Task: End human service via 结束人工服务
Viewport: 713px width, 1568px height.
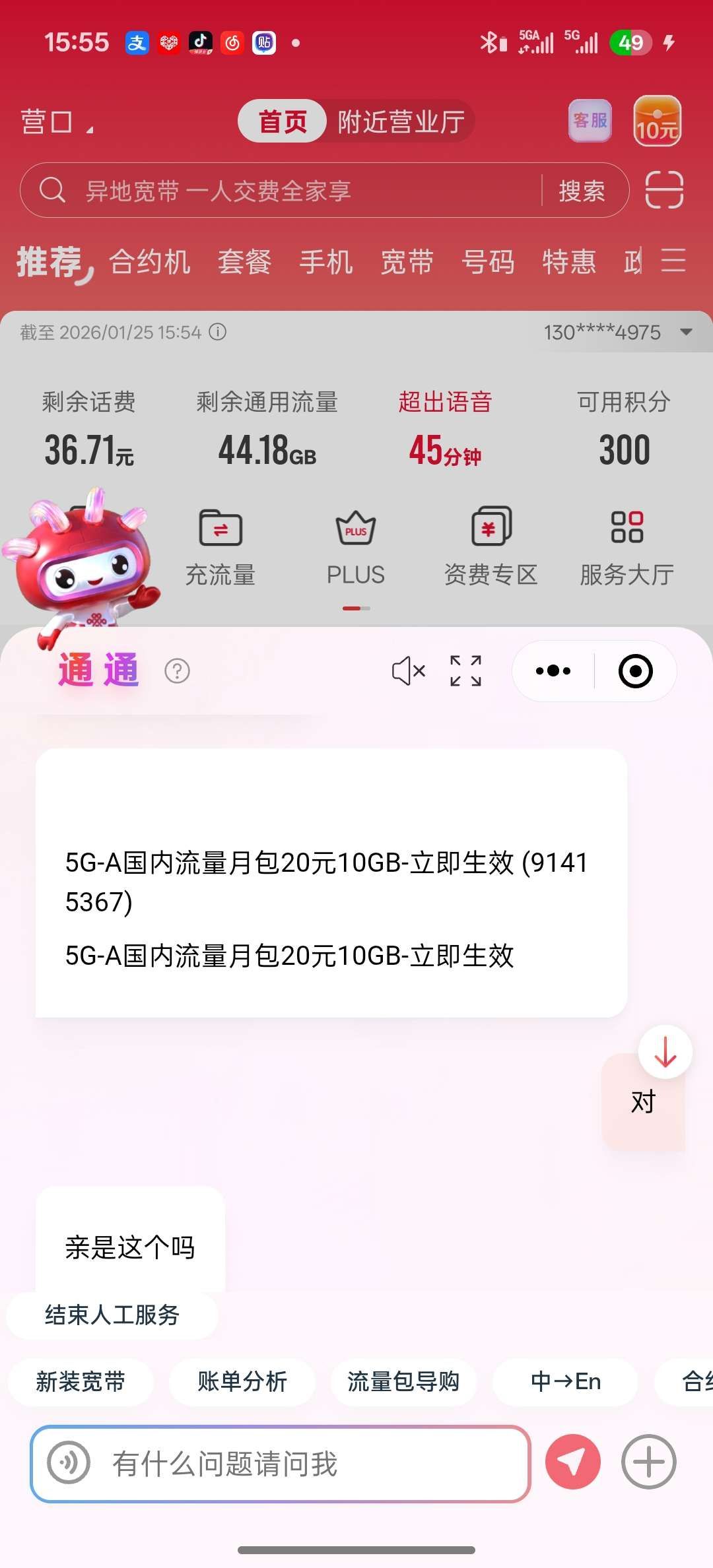Action: pyautogui.click(x=112, y=1315)
